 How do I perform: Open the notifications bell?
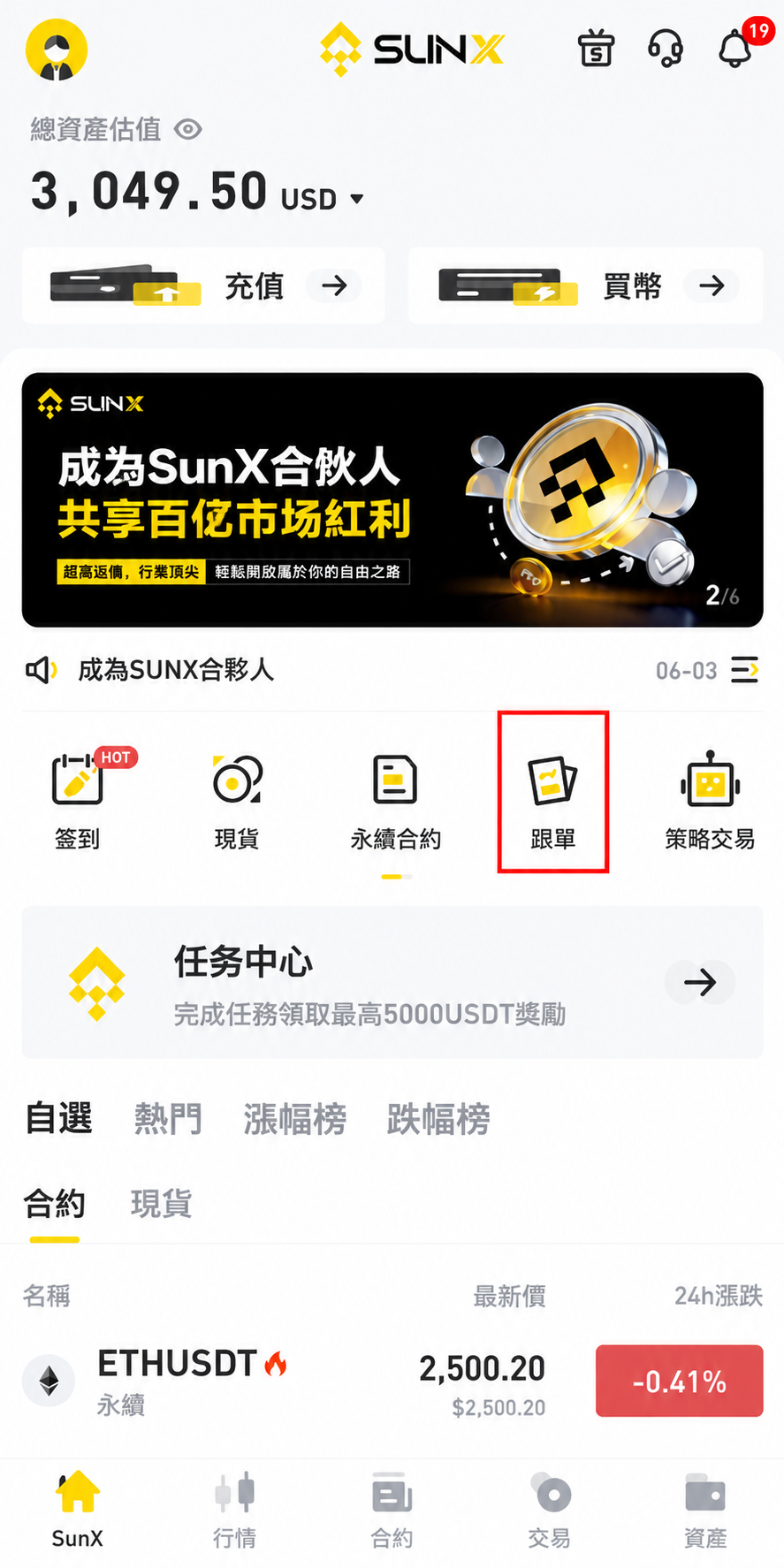(x=735, y=49)
